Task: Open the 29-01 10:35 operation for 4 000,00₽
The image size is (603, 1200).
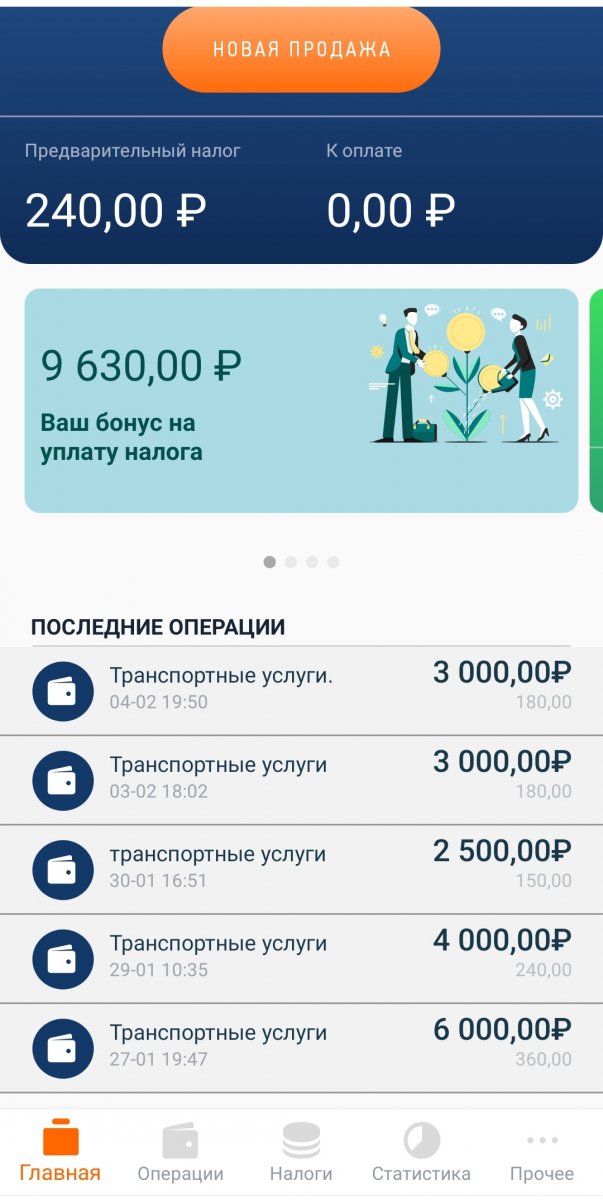Action: tap(300, 957)
